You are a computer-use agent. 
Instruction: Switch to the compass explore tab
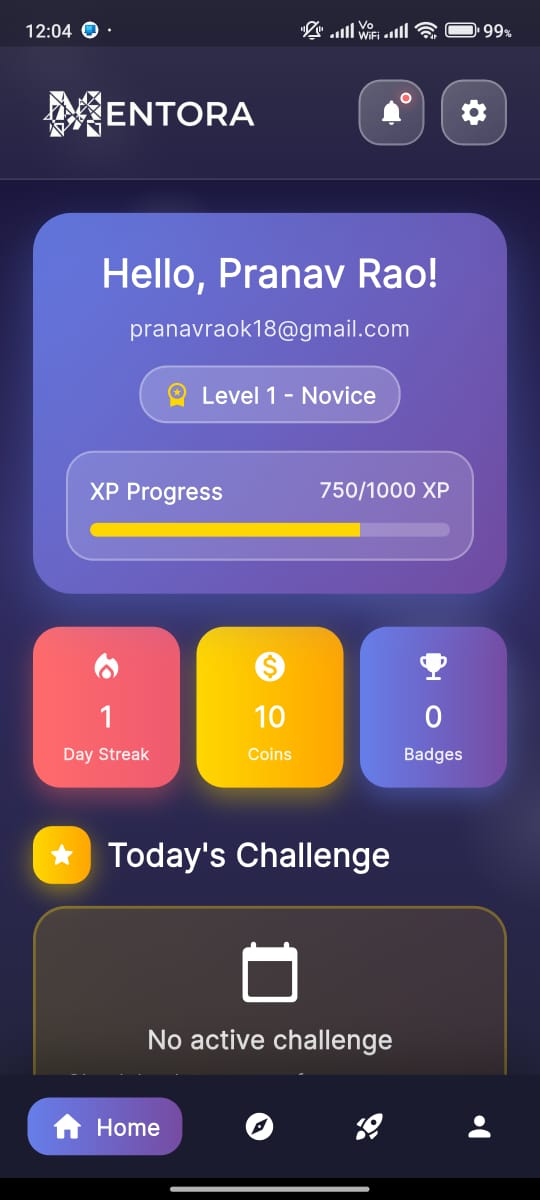click(x=259, y=1128)
